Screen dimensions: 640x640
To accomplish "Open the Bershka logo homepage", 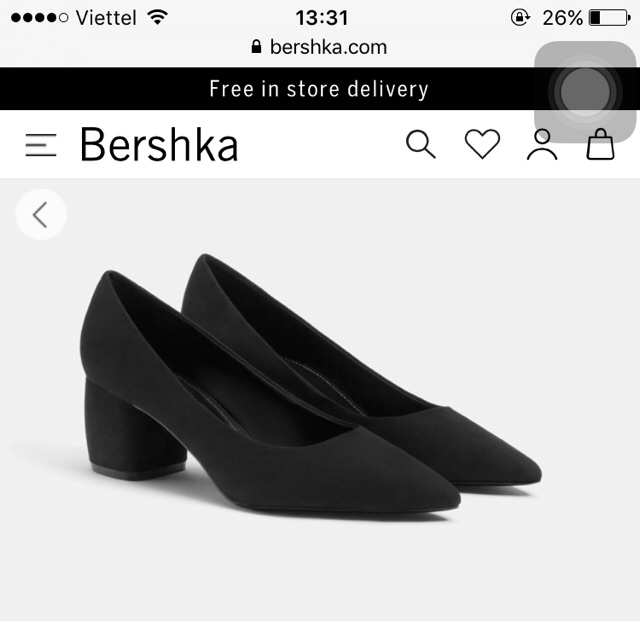I will [x=159, y=146].
